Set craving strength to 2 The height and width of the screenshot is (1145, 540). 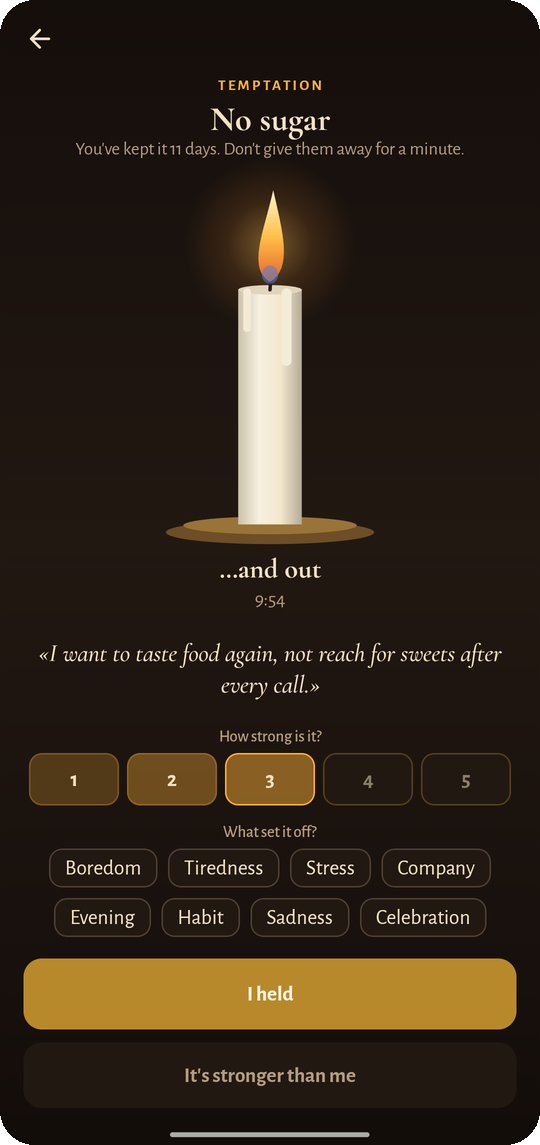pos(172,779)
